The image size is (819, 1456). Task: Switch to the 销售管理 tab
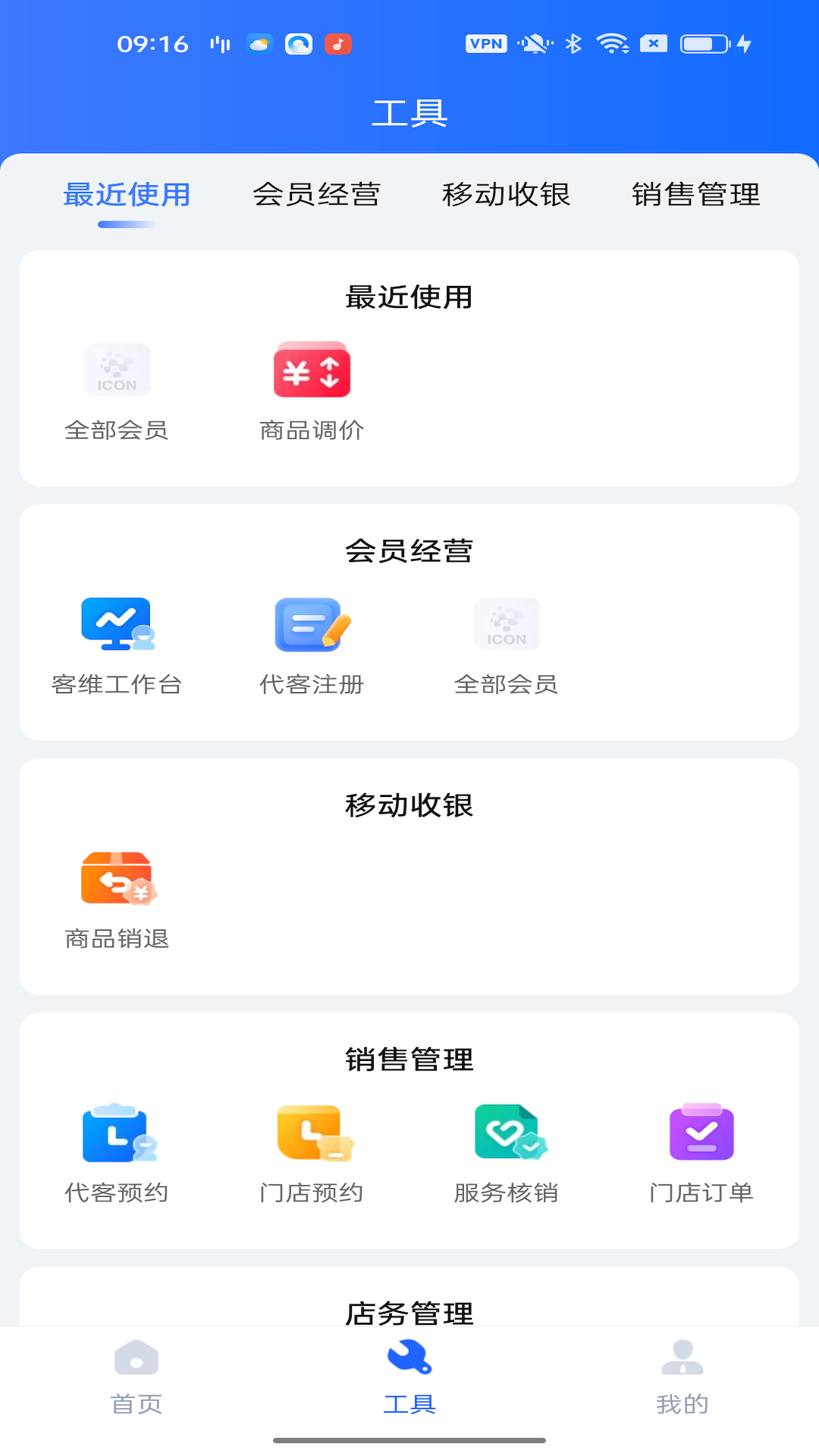click(x=695, y=194)
